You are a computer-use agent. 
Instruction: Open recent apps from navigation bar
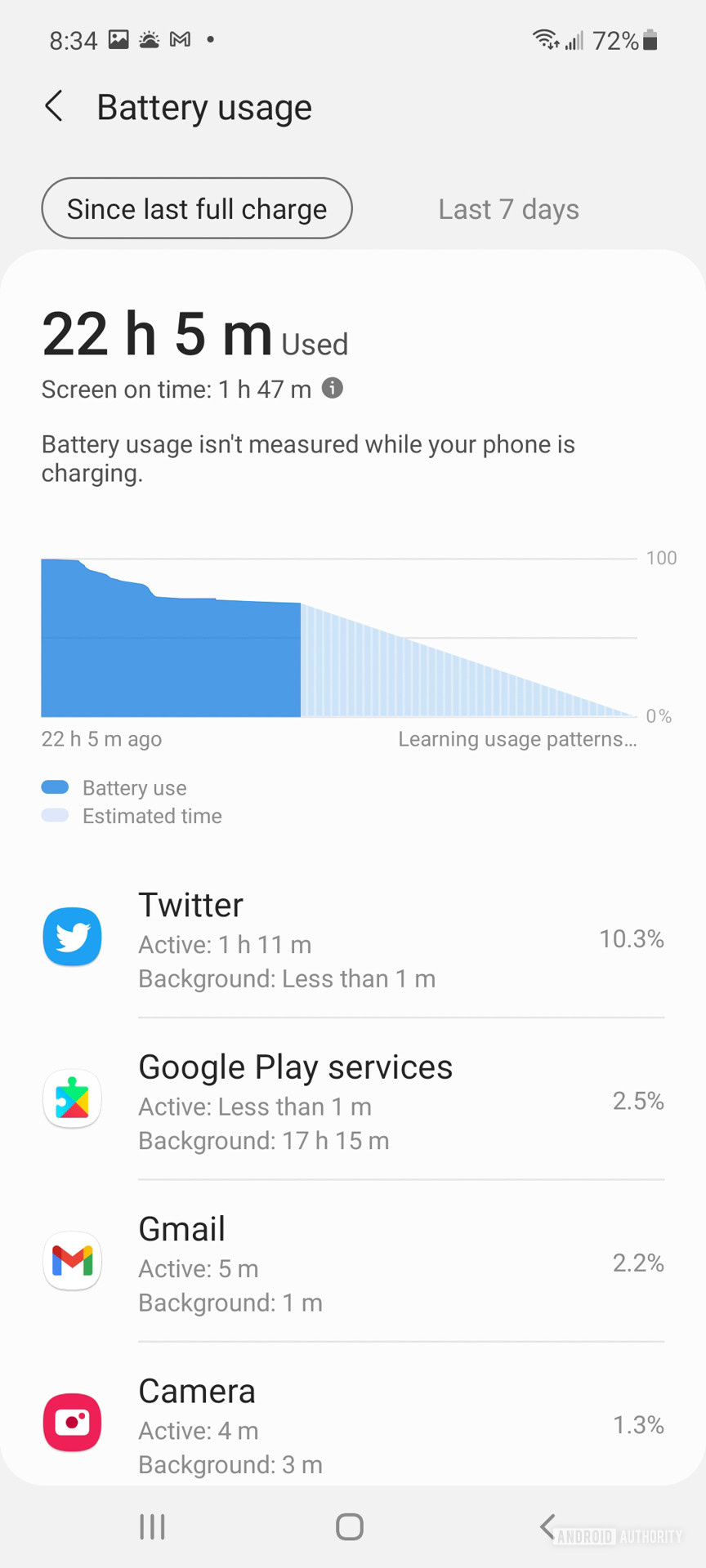[152, 1526]
